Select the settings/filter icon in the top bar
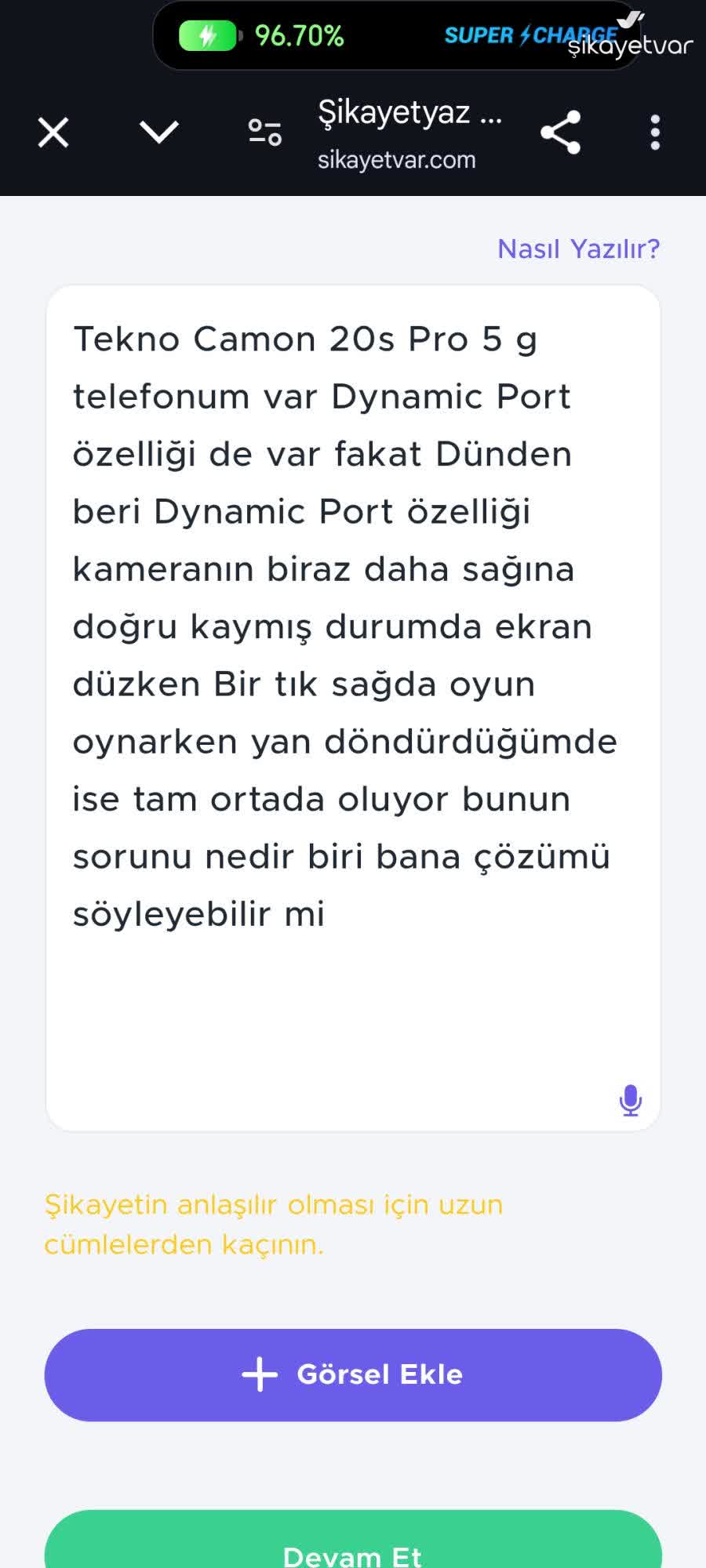This screenshot has width=706, height=1568. (x=265, y=132)
